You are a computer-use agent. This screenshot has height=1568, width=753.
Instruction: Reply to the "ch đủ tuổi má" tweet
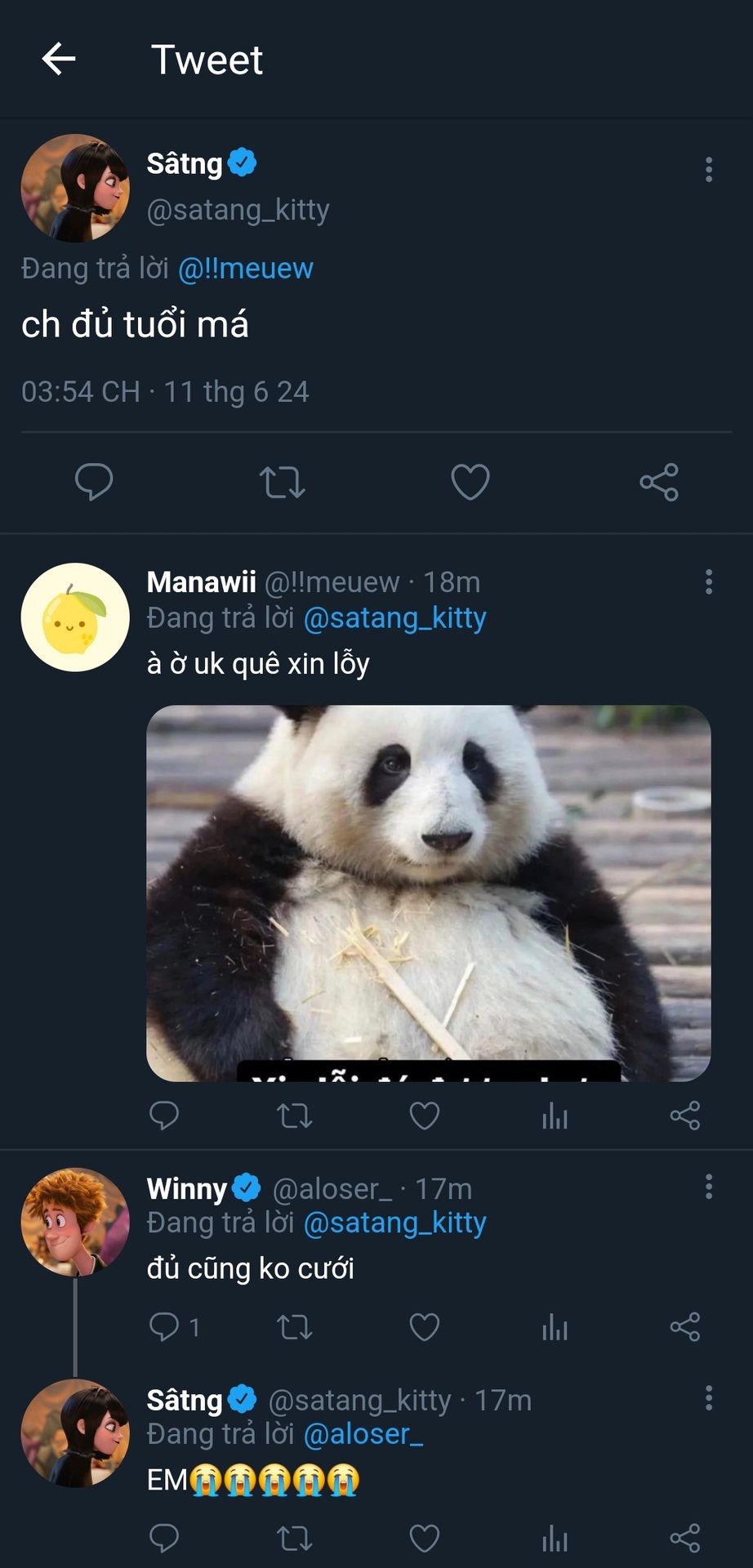point(94,481)
